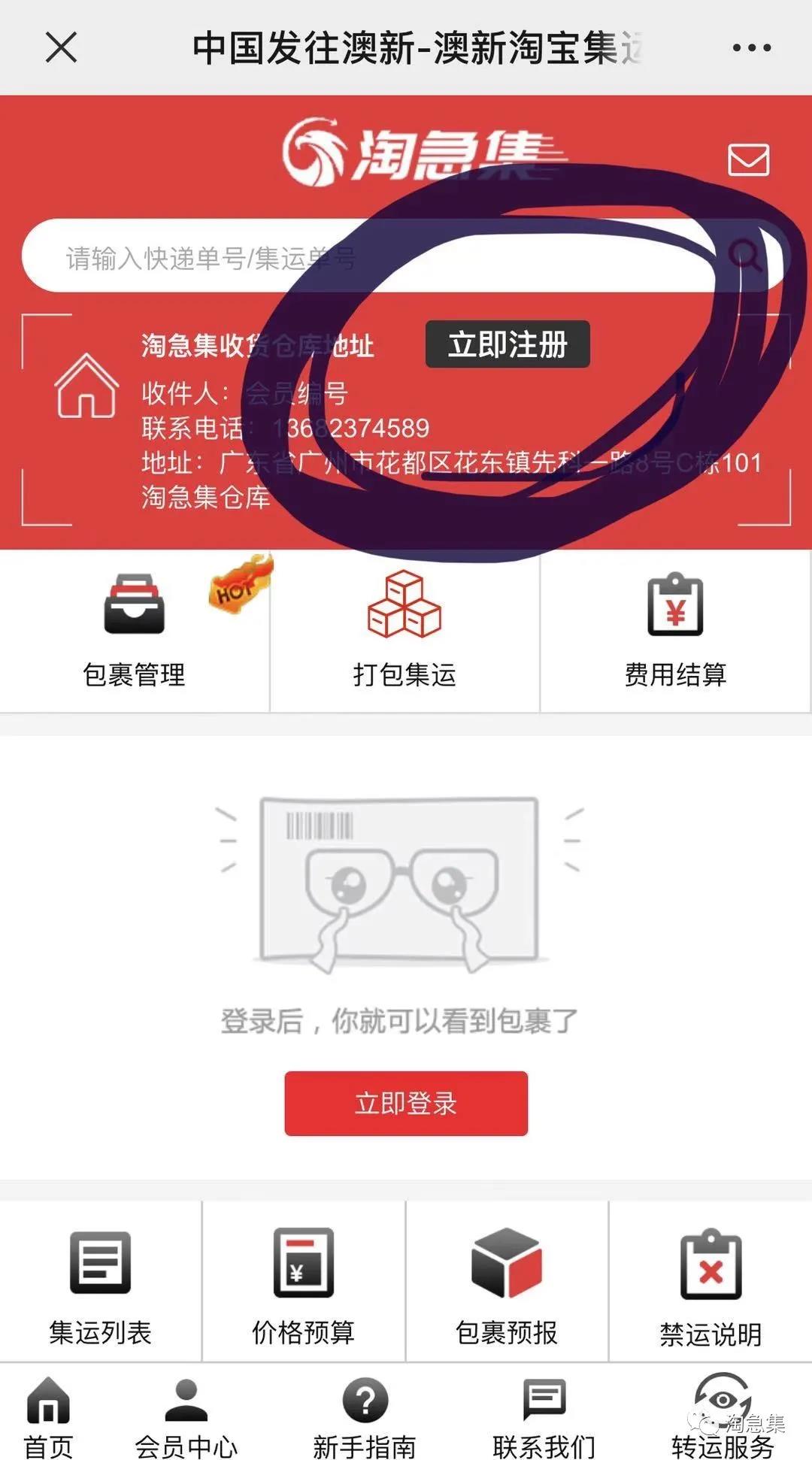The width and height of the screenshot is (812, 1460).
Task: Tap the red 立即登录 login button
Action: [x=406, y=1103]
